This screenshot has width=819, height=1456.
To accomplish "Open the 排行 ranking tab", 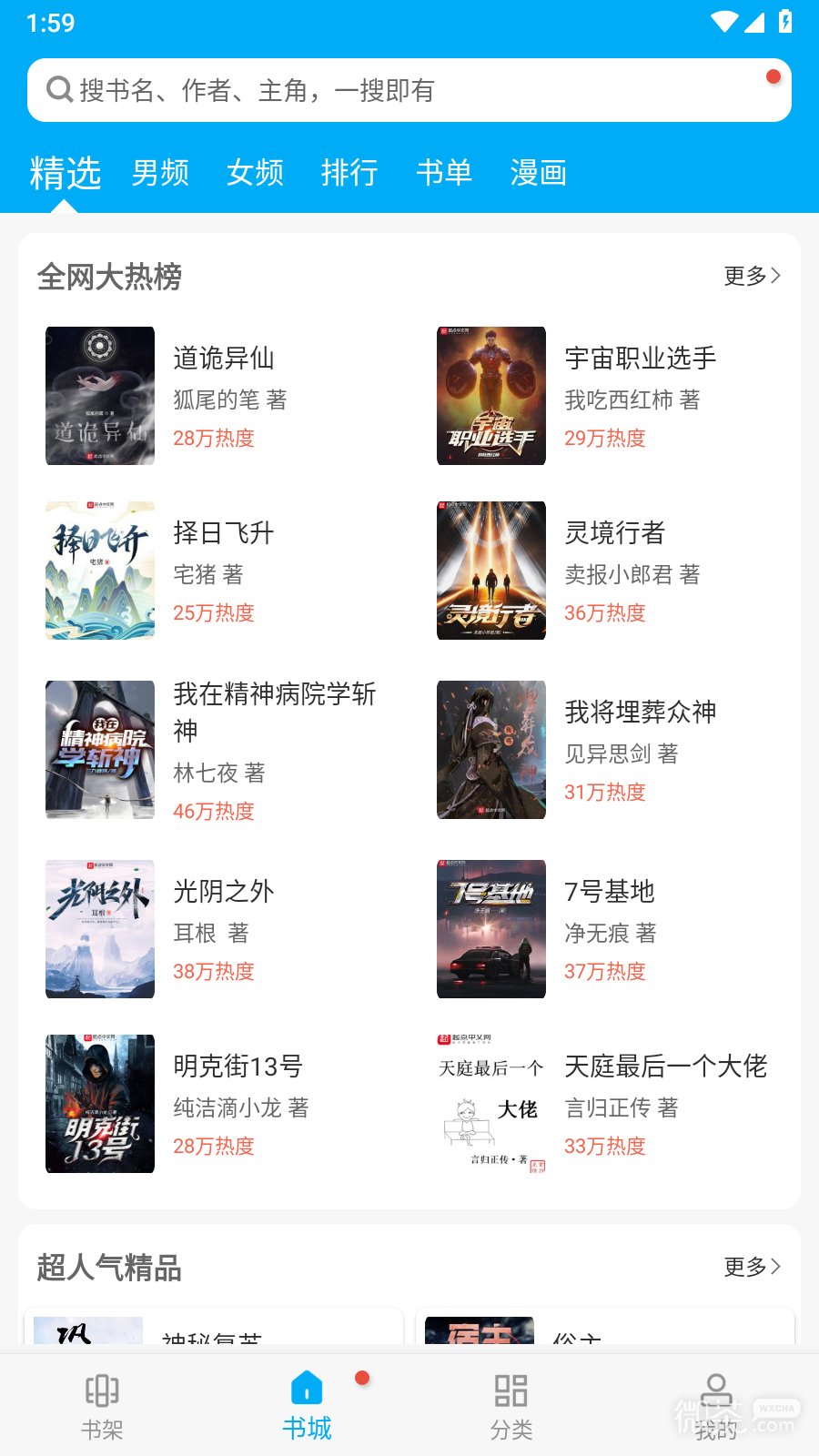I will click(x=349, y=172).
